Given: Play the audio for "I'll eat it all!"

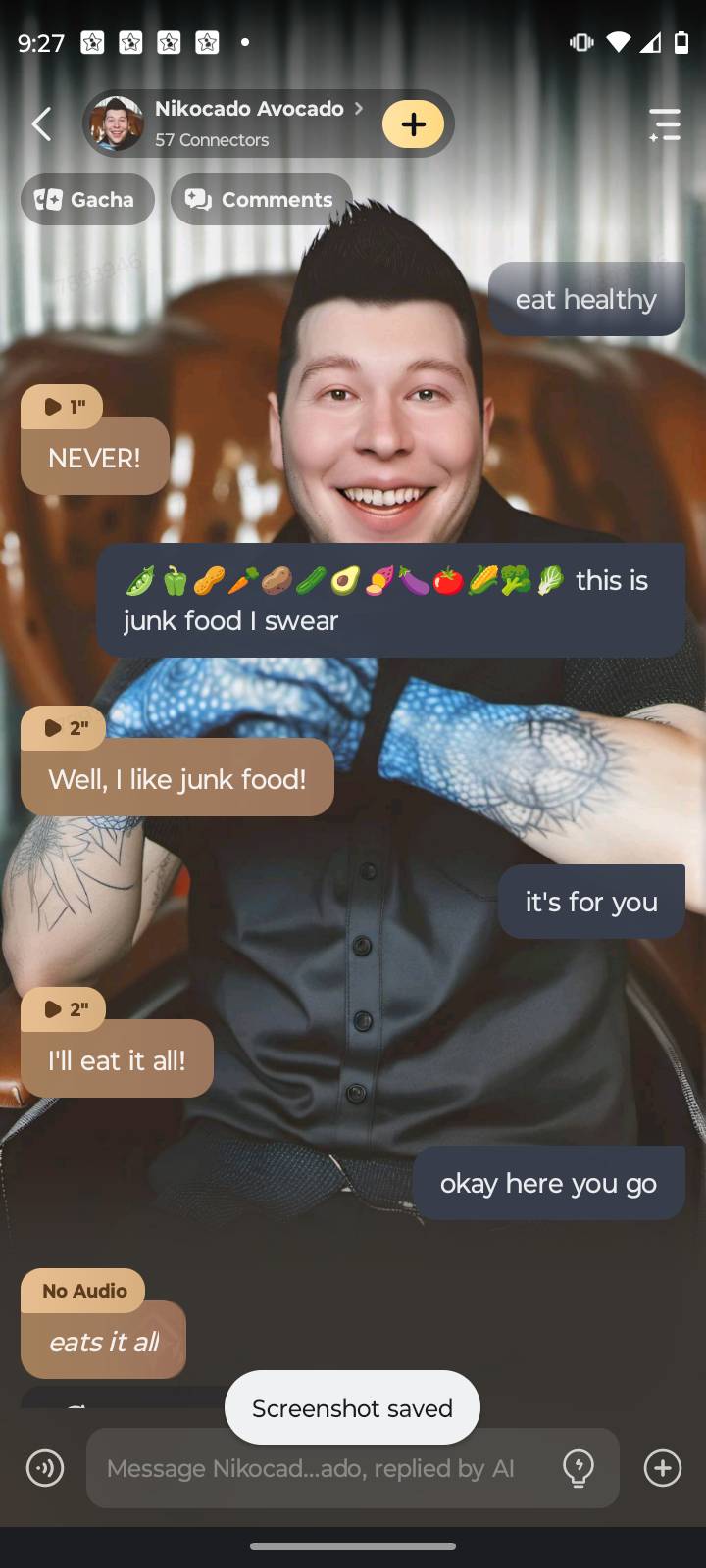Looking at the screenshot, I should [x=65, y=1008].
